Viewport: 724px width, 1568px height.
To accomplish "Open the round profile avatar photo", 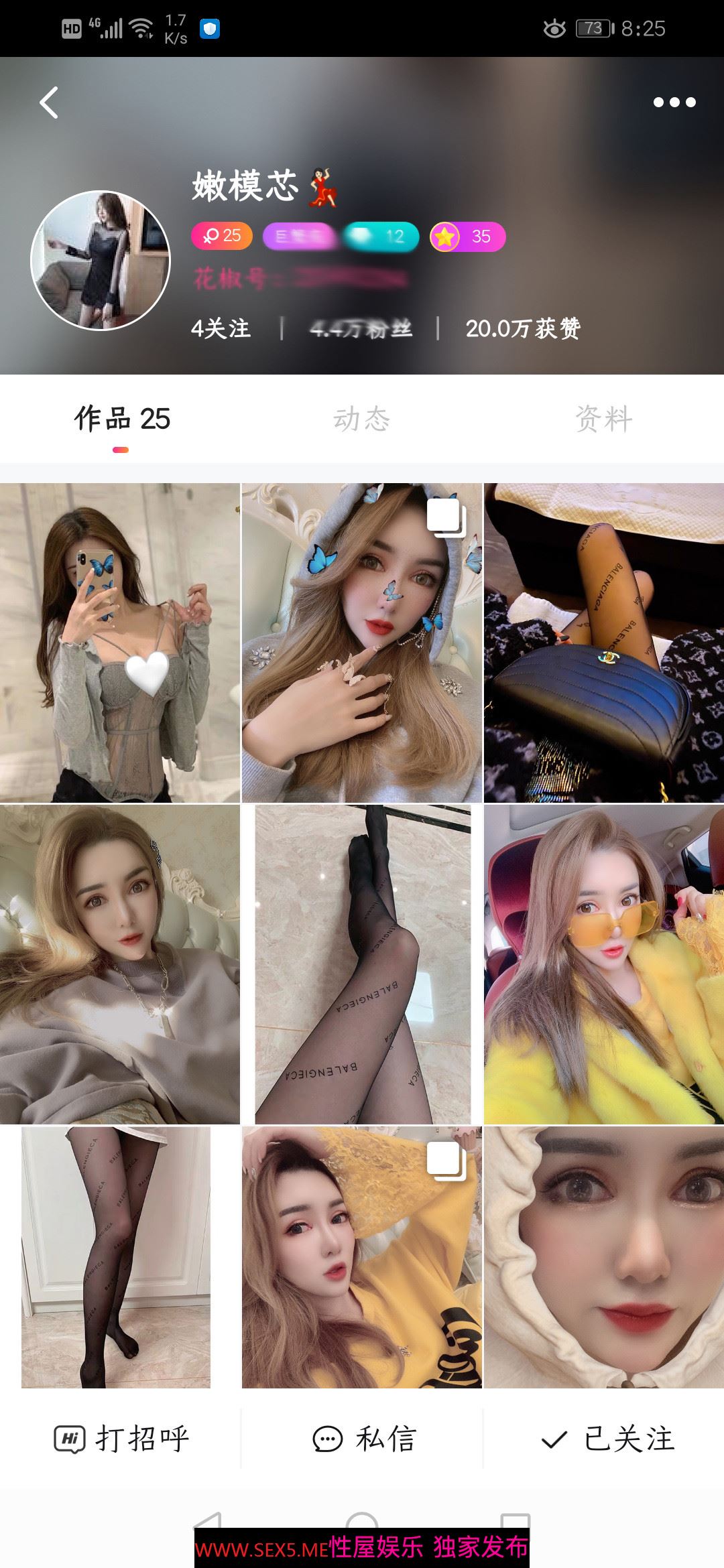I will (x=101, y=261).
